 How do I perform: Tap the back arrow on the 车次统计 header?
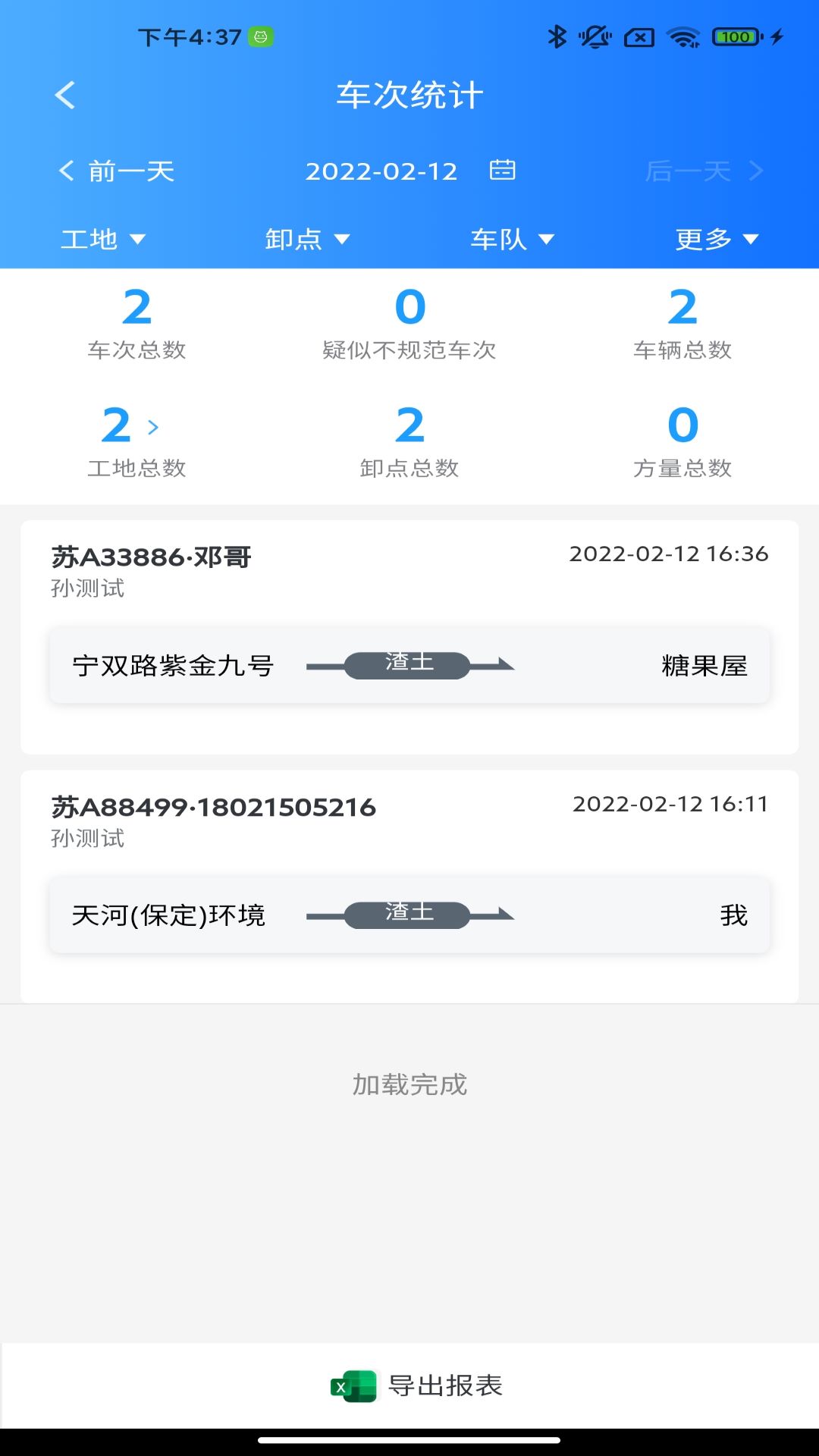(64, 95)
